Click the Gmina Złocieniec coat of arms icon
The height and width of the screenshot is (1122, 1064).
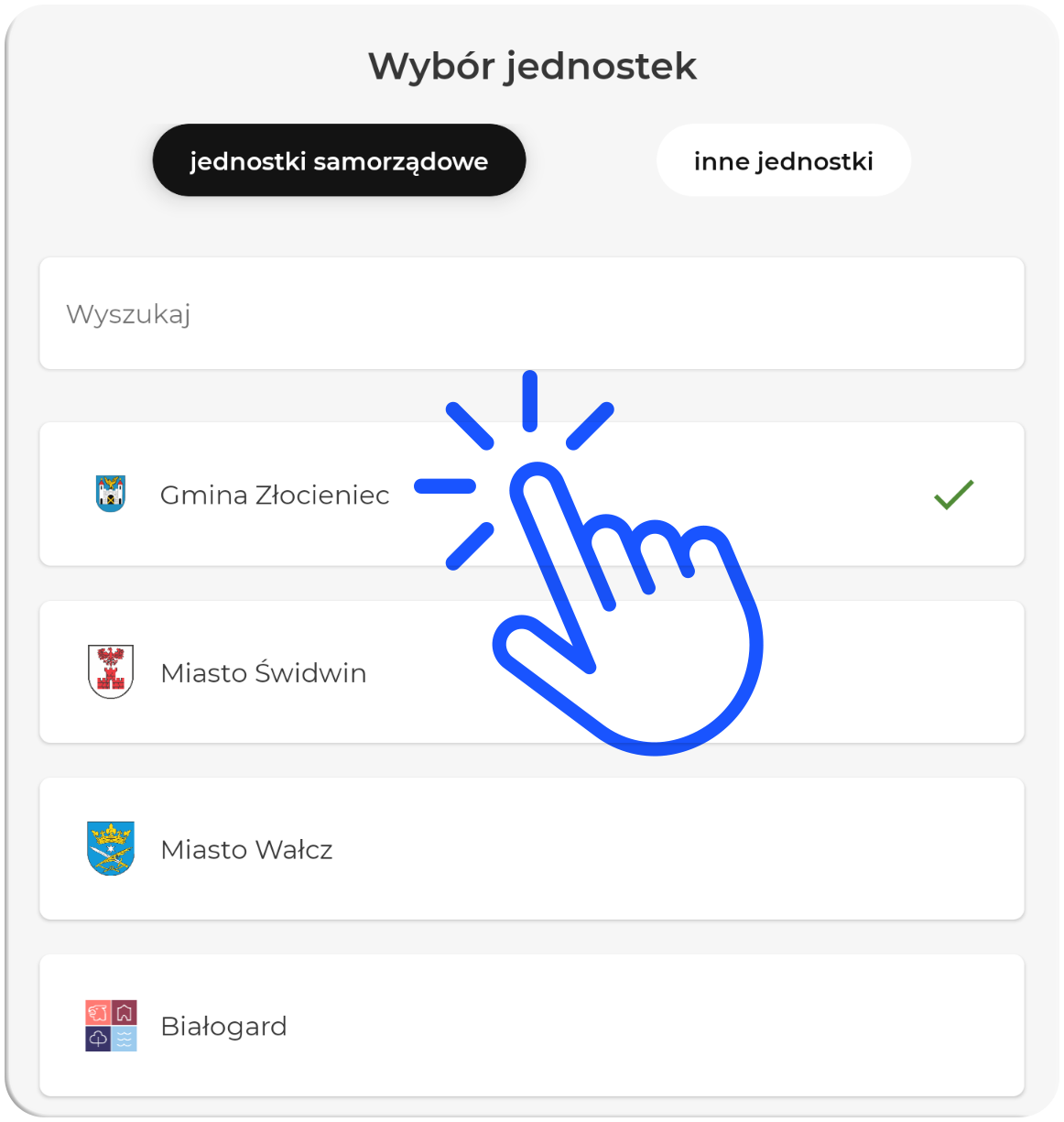pos(110,493)
